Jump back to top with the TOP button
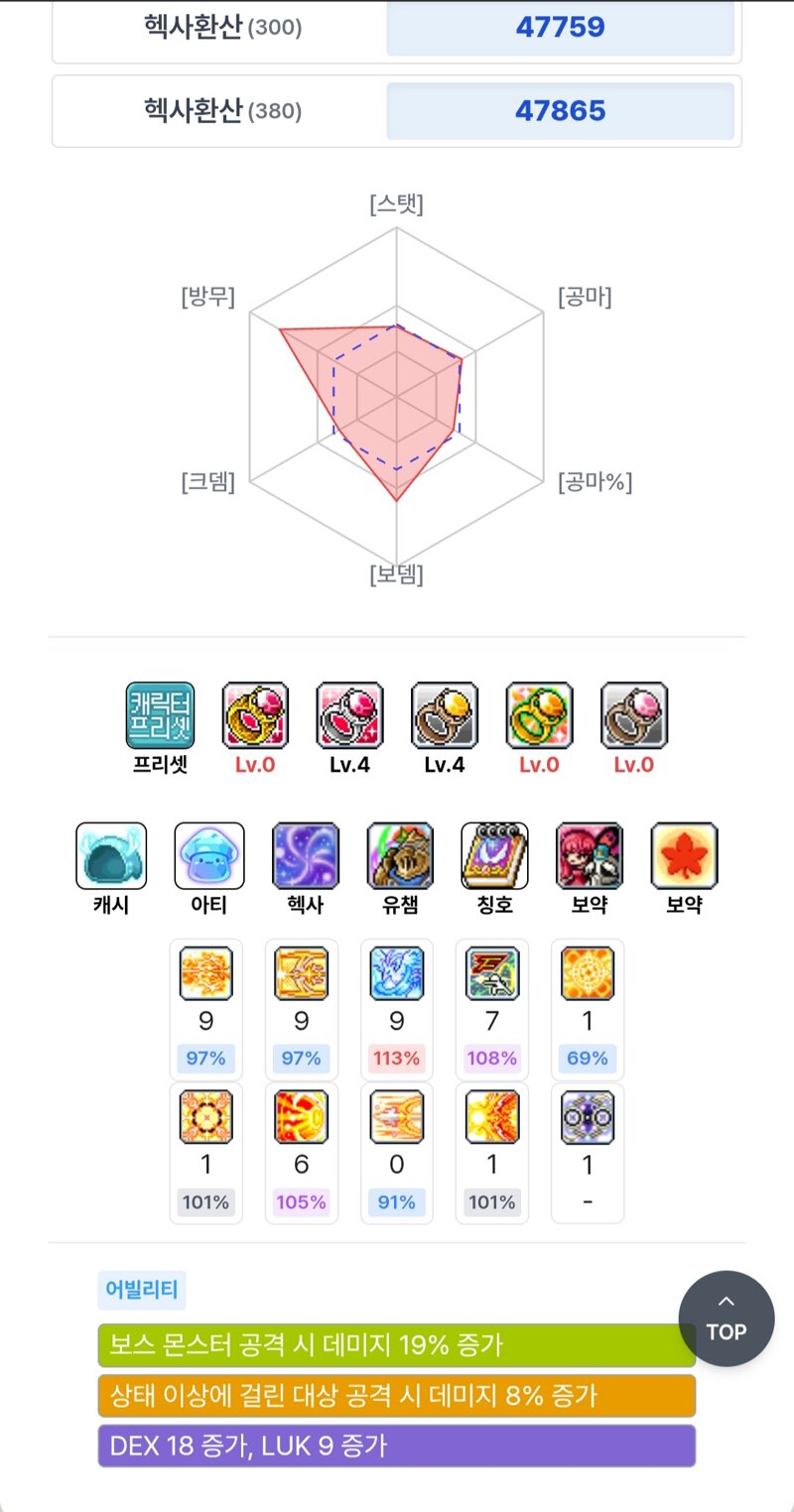 click(x=727, y=1319)
